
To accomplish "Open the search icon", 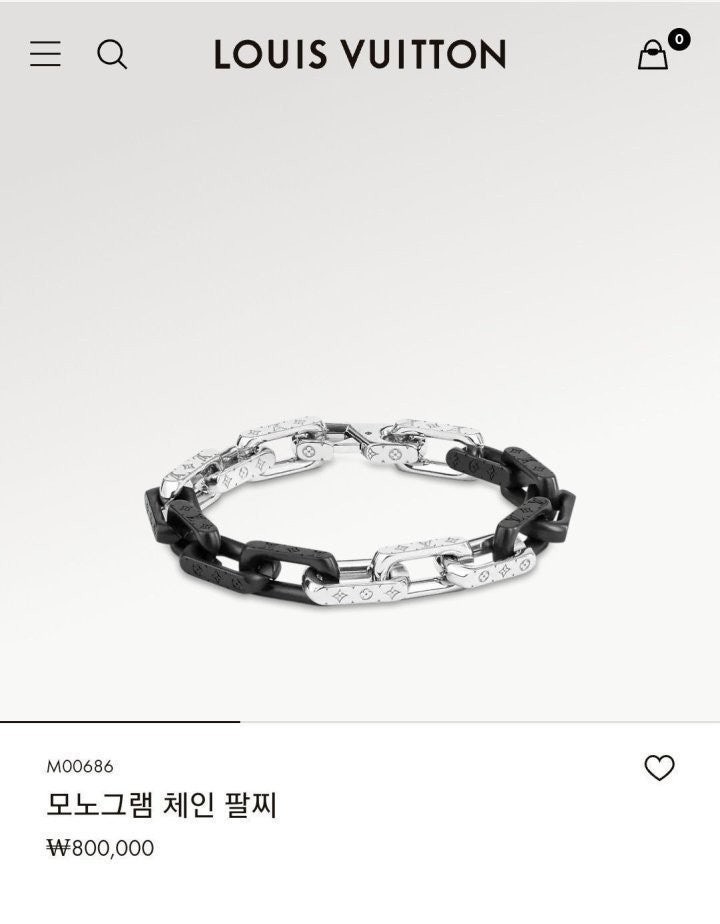I will pyautogui.click(x=112, y=54).
